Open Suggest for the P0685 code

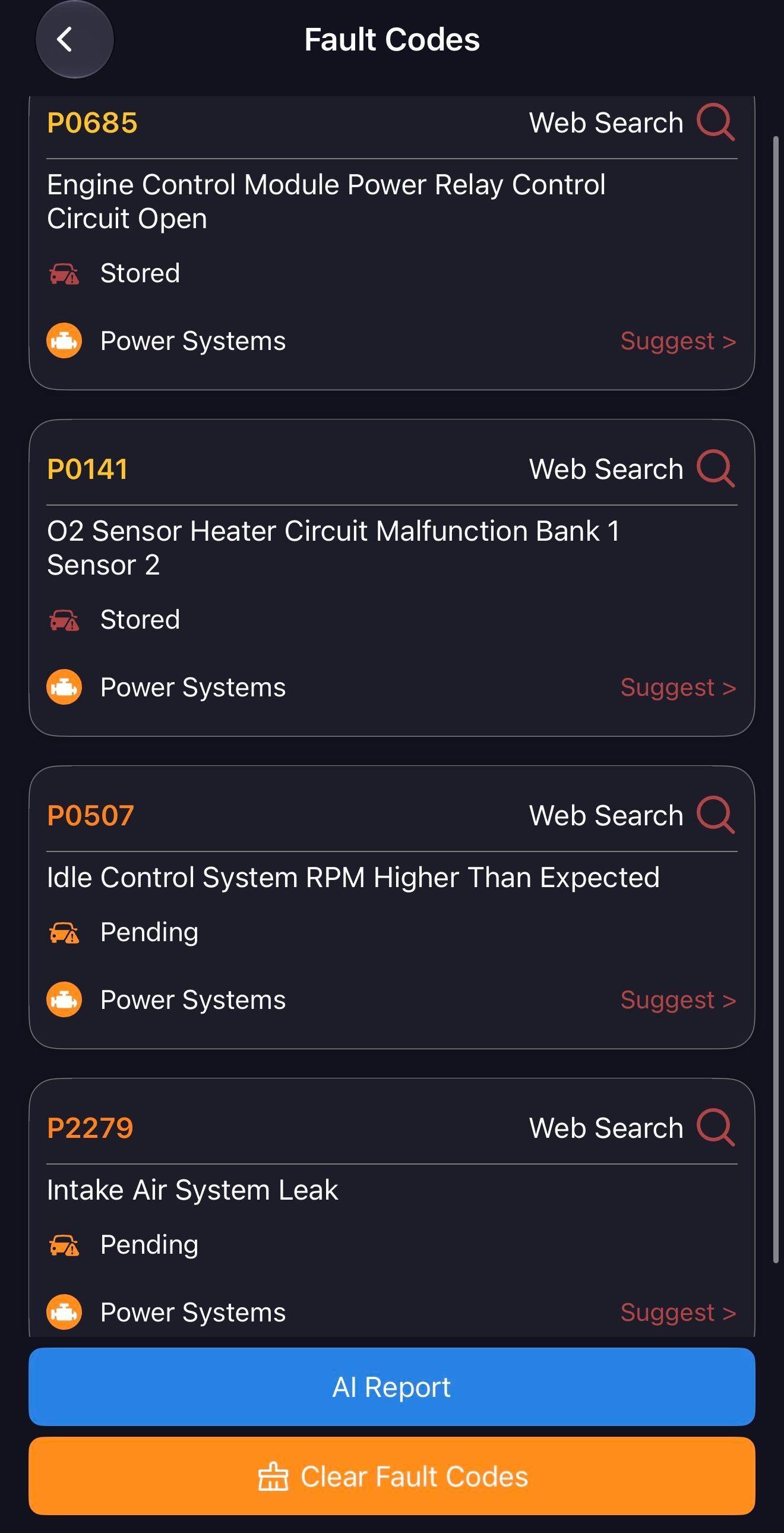(678, 341)
